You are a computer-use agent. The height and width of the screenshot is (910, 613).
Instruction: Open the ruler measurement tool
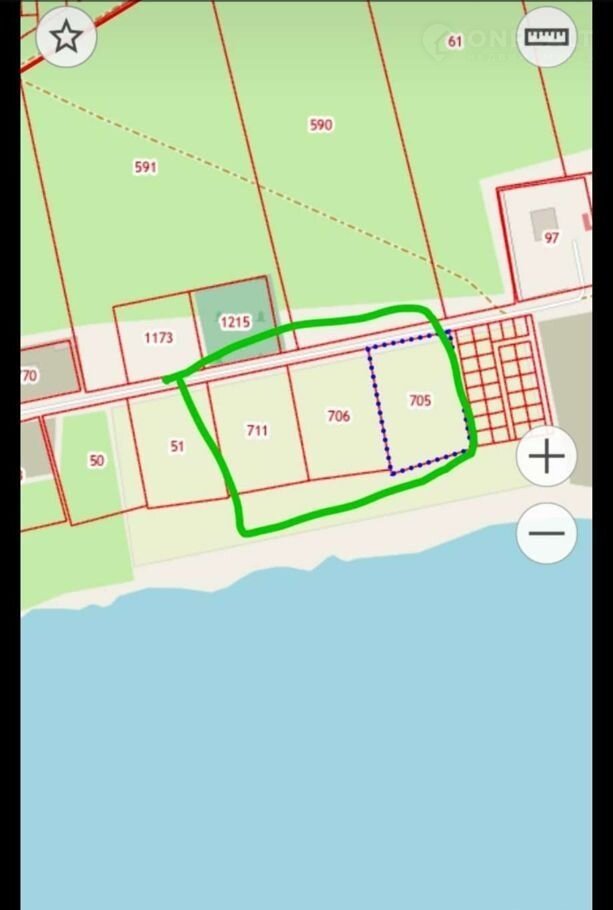coord(546,37)
